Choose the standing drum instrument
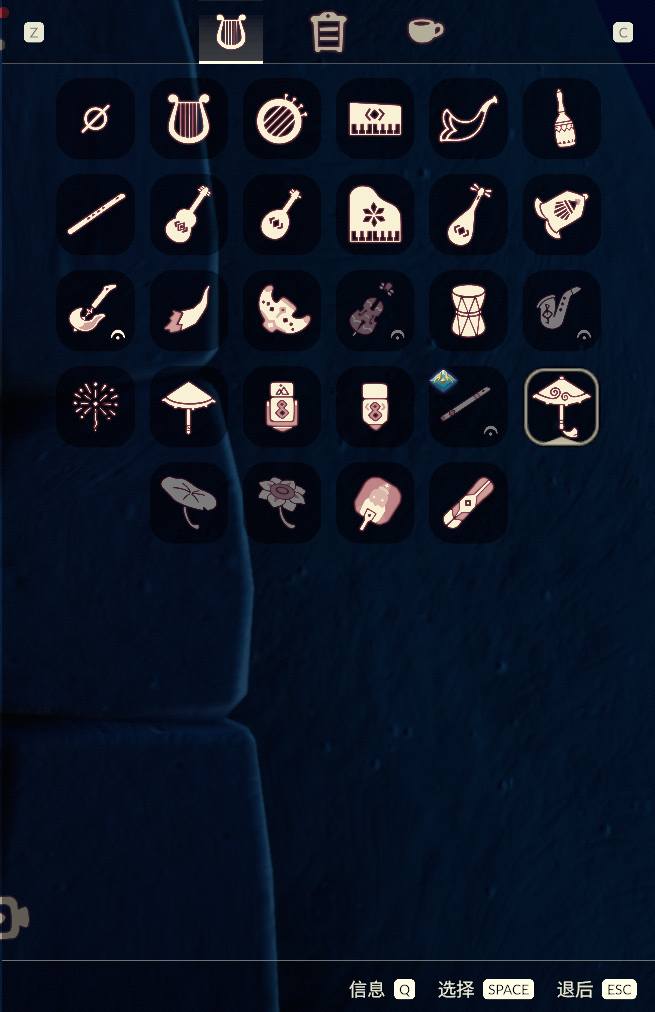 (468, 310)
